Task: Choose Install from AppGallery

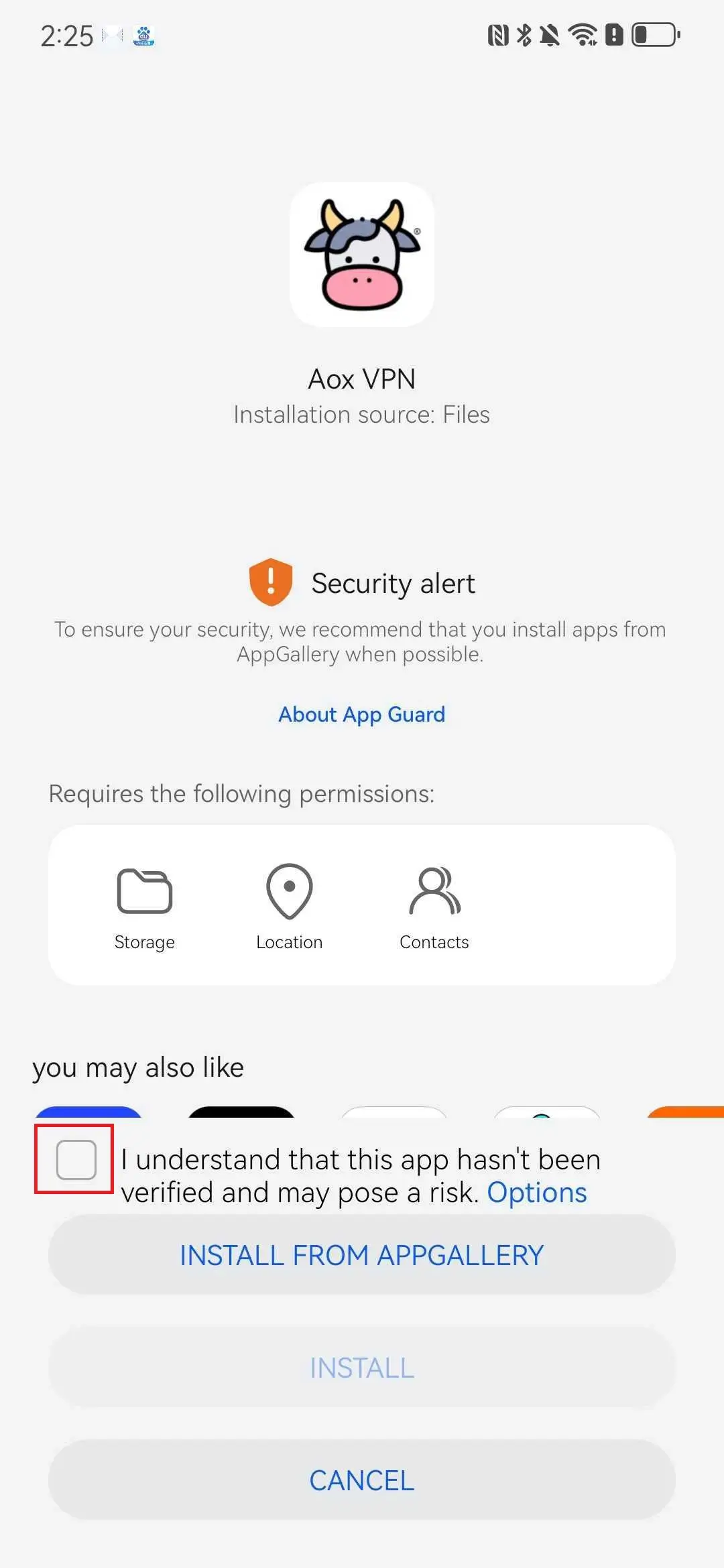Action: click(361, 1255)
